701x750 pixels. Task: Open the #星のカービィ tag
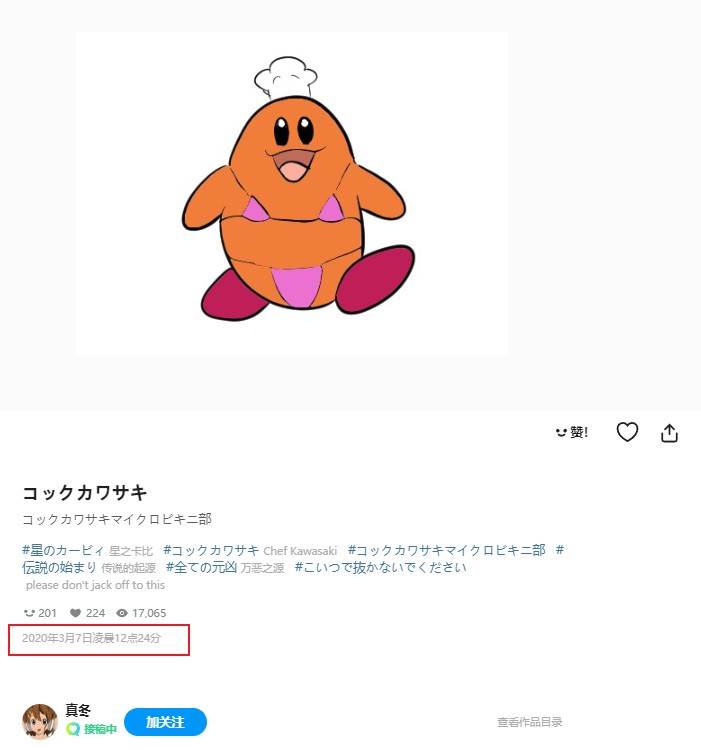pos(63,550)
